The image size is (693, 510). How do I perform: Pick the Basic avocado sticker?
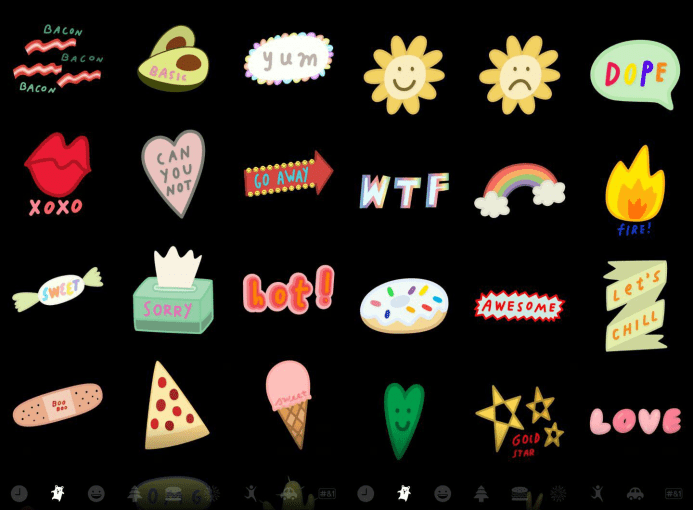[x=173, y=60]
